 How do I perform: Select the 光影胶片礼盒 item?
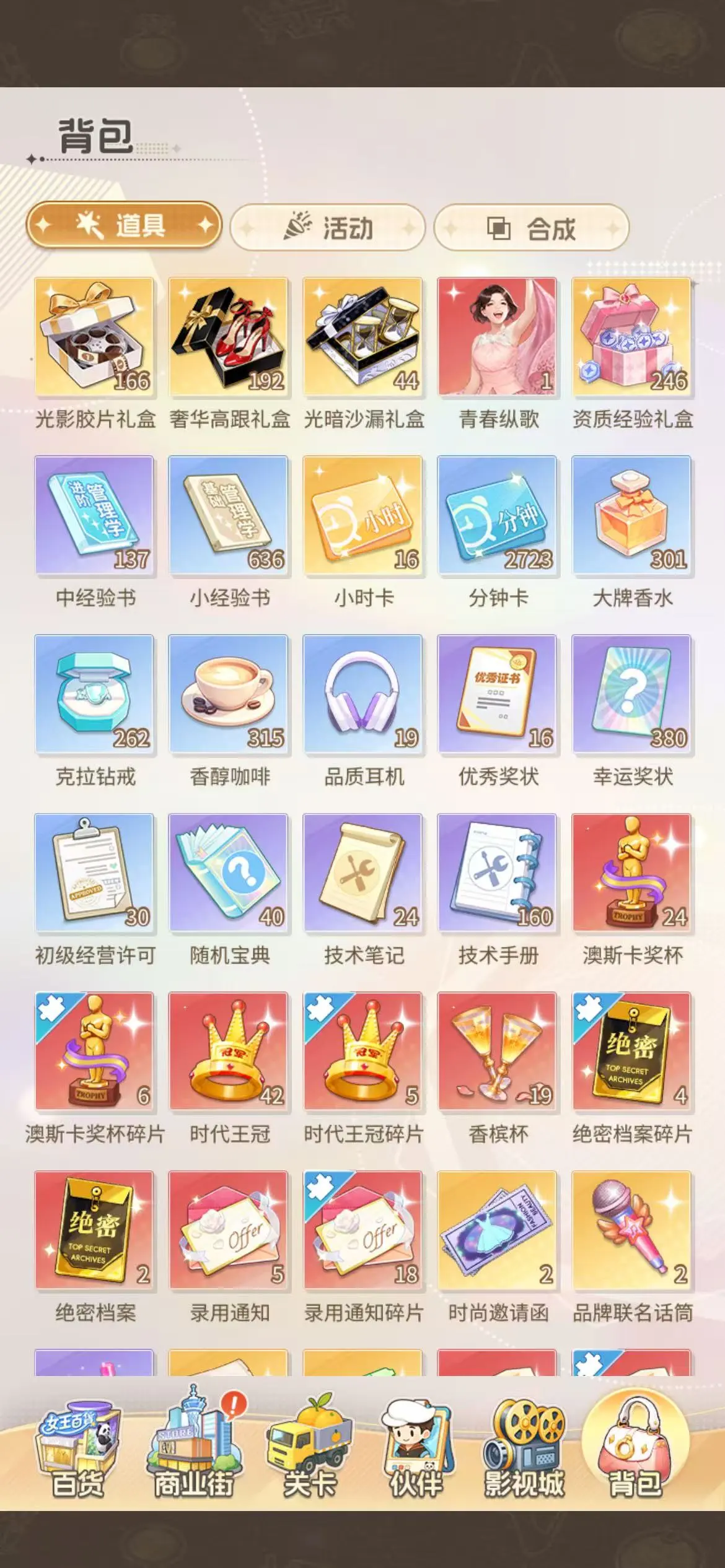point(94,337)
